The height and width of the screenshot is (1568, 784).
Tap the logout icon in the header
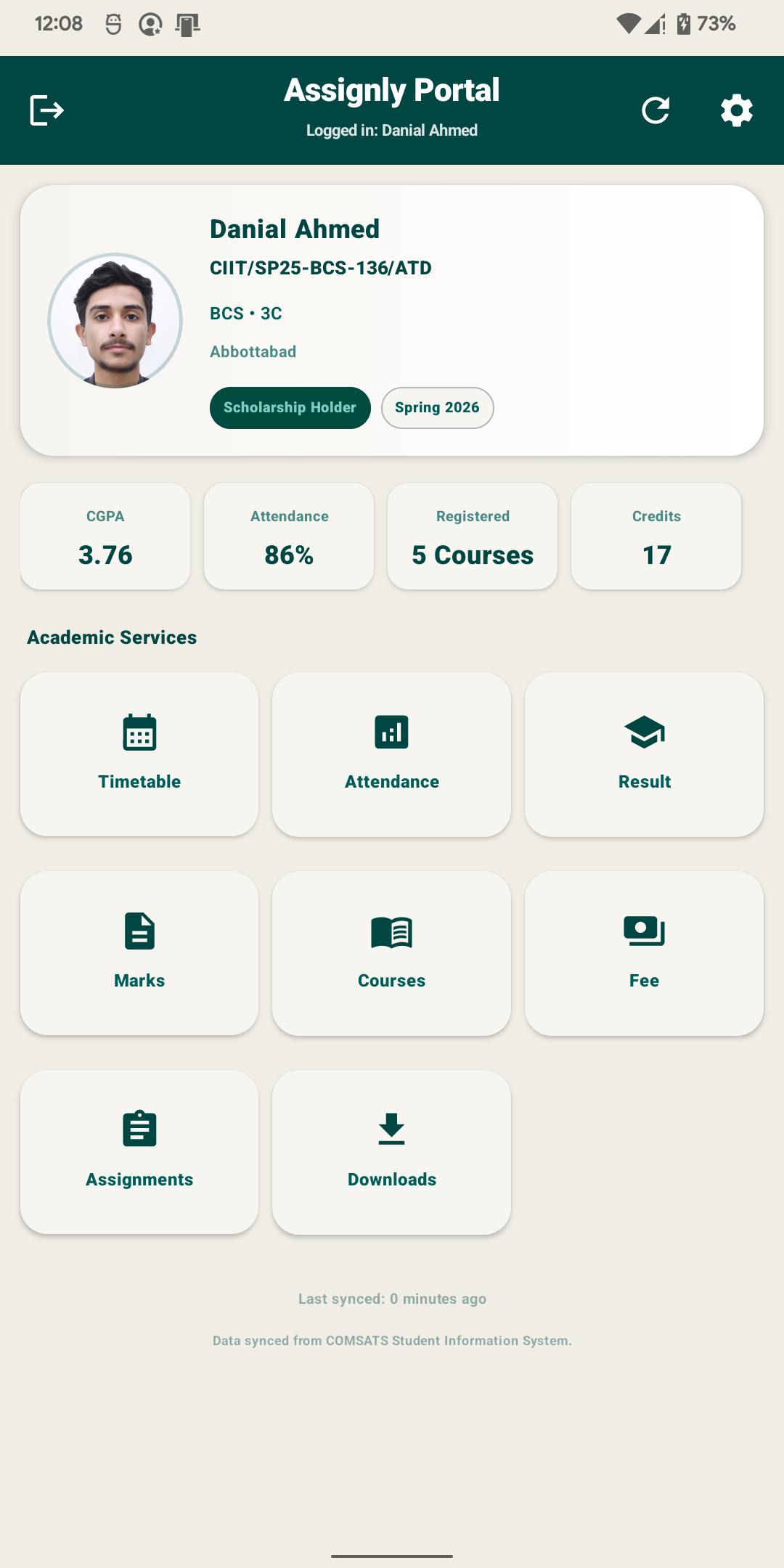click(47, 110)
